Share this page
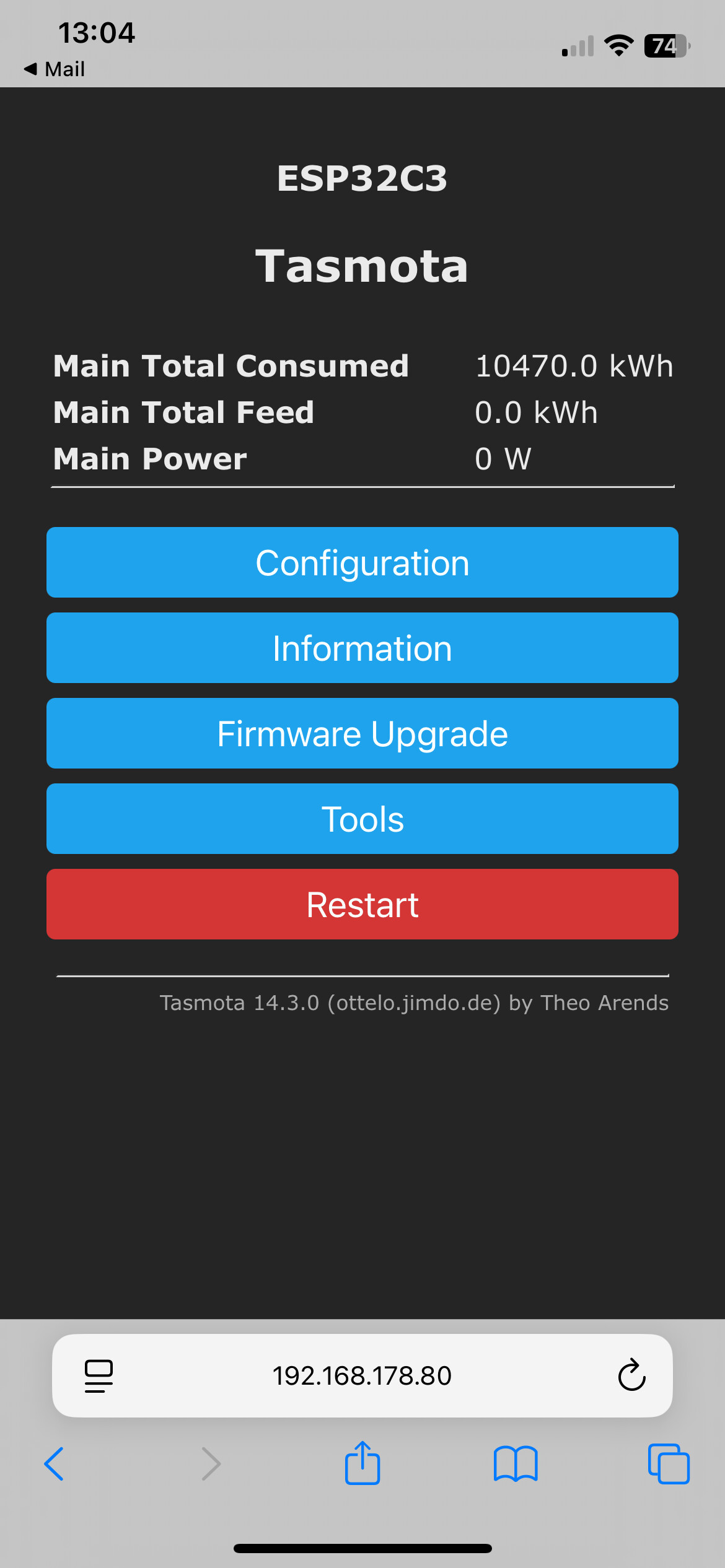This screenshot has height=1568, width=725. pyautogui.click(x=362, y=1463)
